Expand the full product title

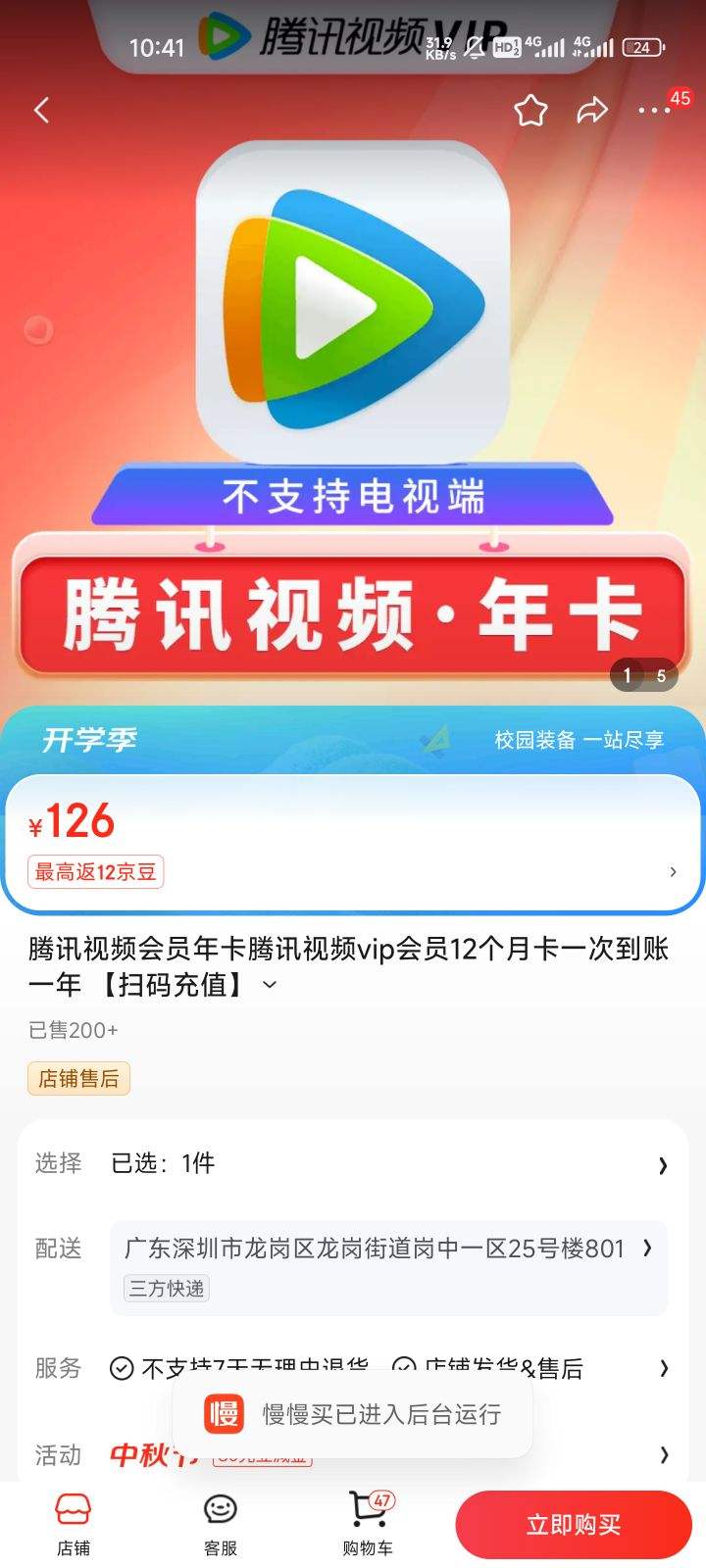coord(271,985)
